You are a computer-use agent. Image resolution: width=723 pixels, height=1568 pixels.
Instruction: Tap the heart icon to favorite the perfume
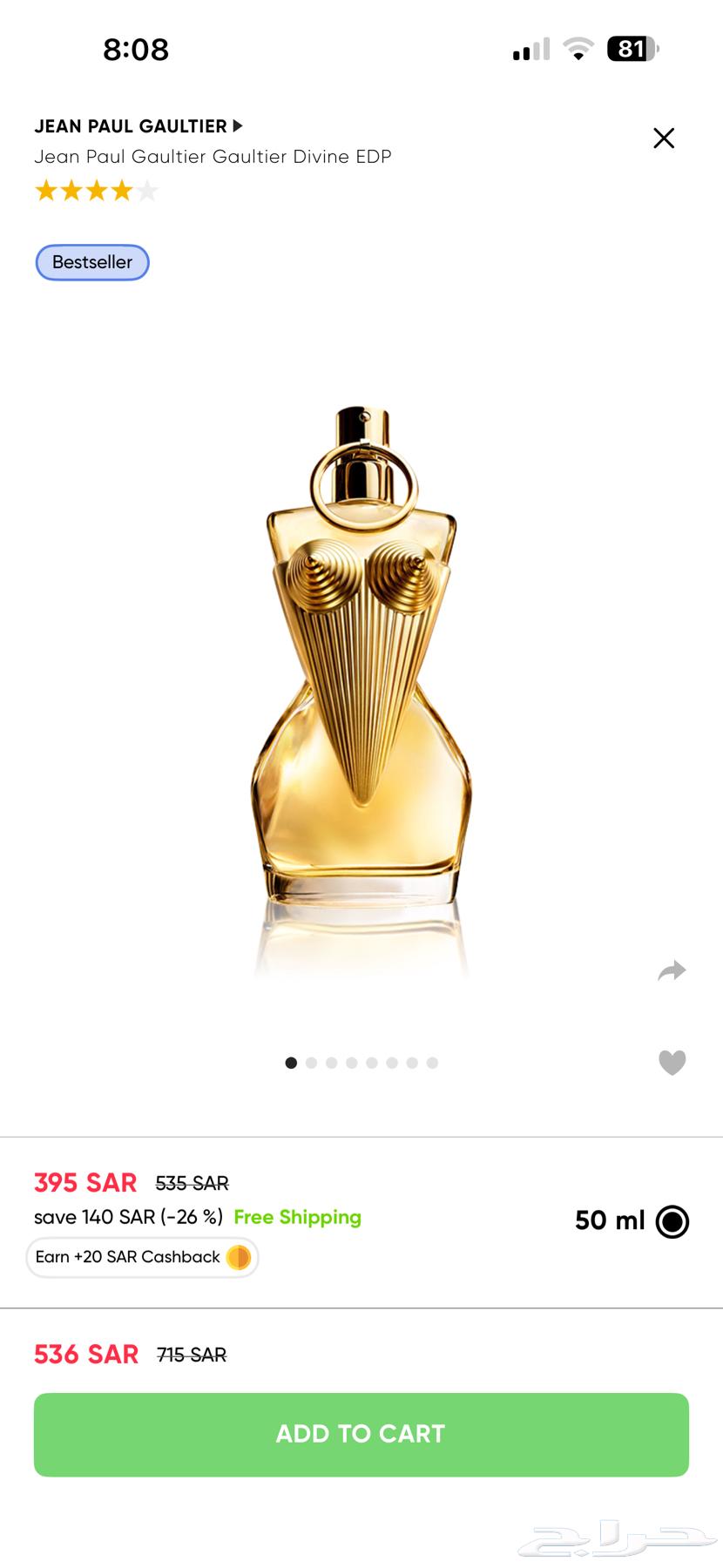pos(672,1063)
